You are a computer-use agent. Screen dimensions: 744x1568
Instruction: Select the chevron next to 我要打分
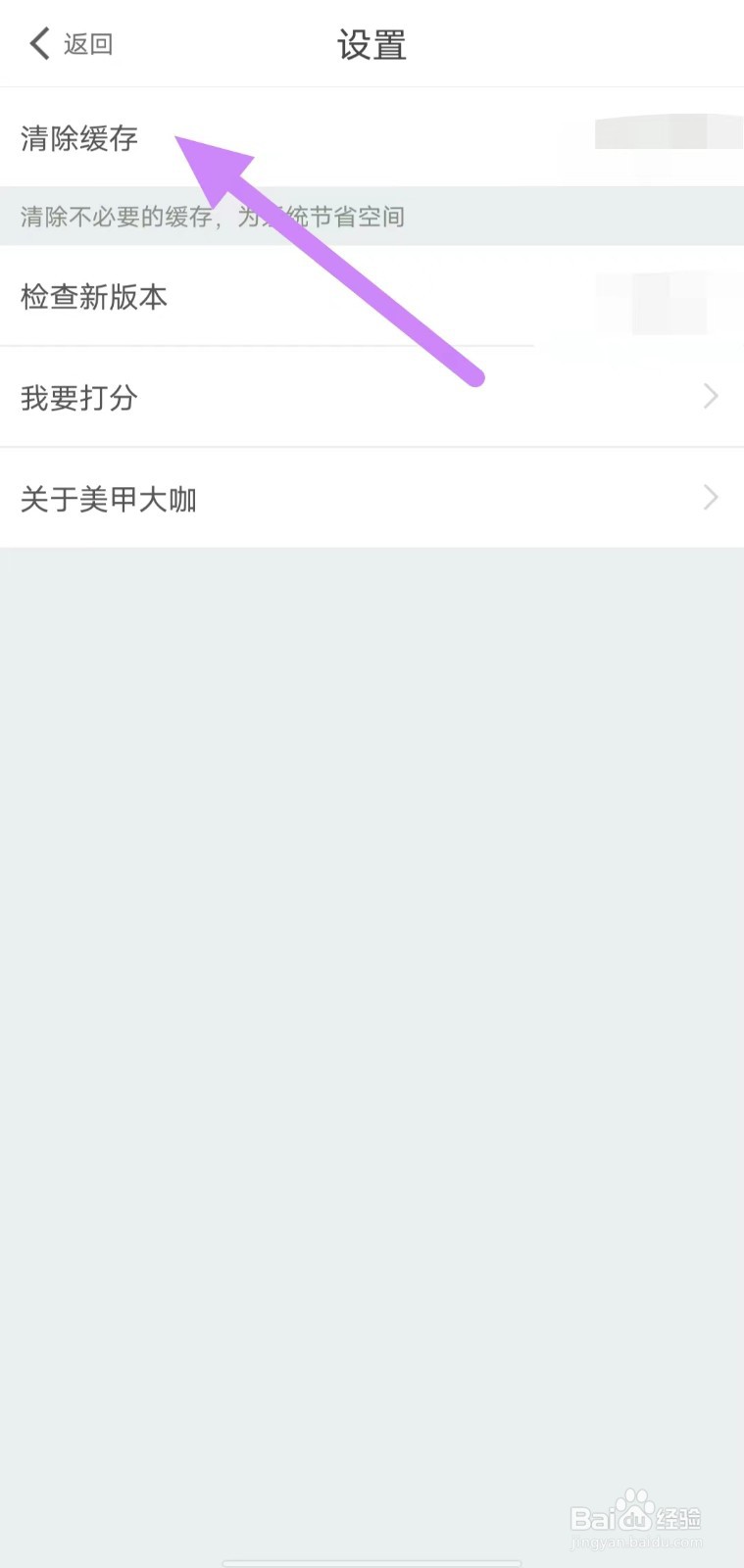pos(710,397)
